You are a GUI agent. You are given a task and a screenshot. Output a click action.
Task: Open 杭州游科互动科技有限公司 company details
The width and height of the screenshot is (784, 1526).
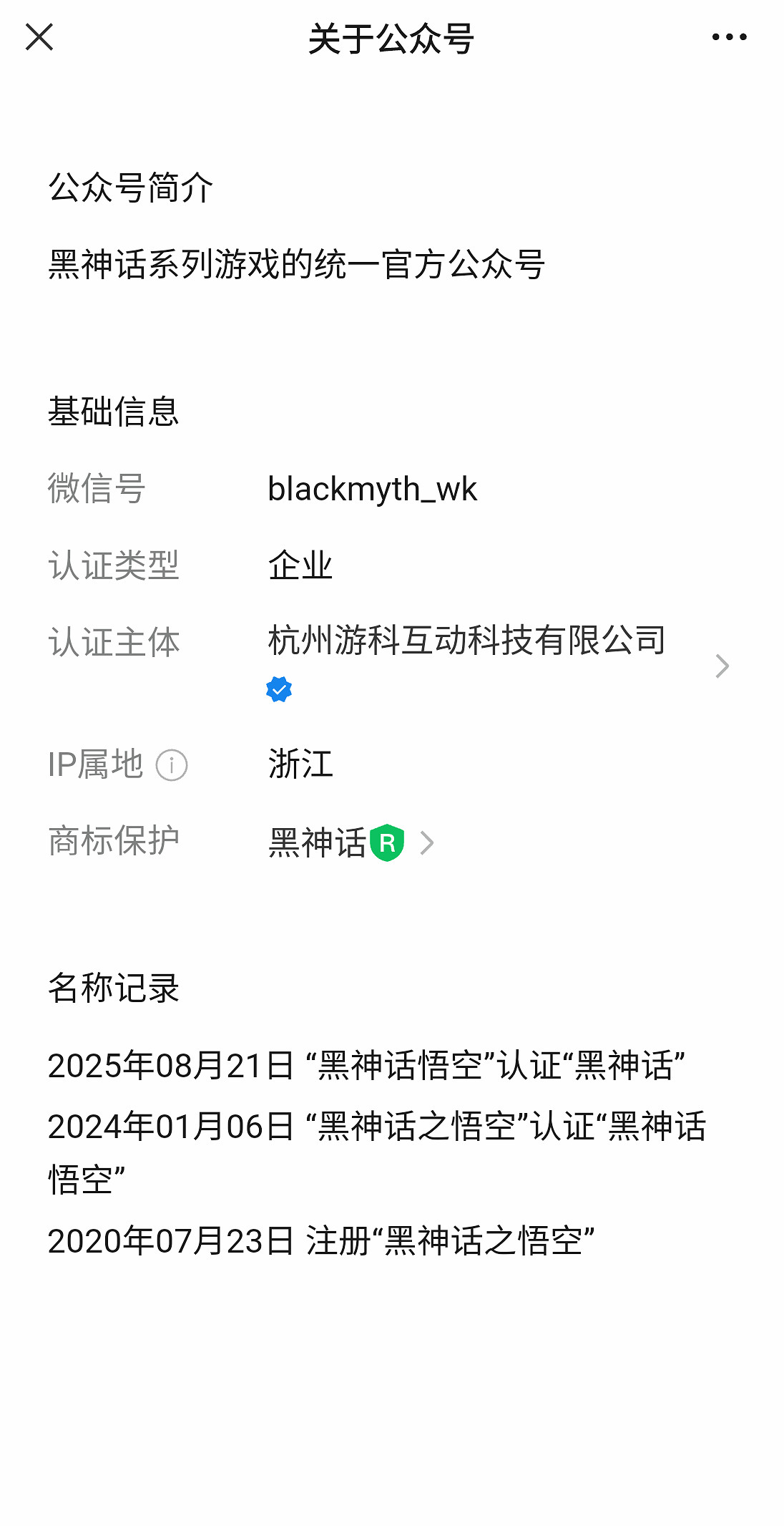coord(466,643)
